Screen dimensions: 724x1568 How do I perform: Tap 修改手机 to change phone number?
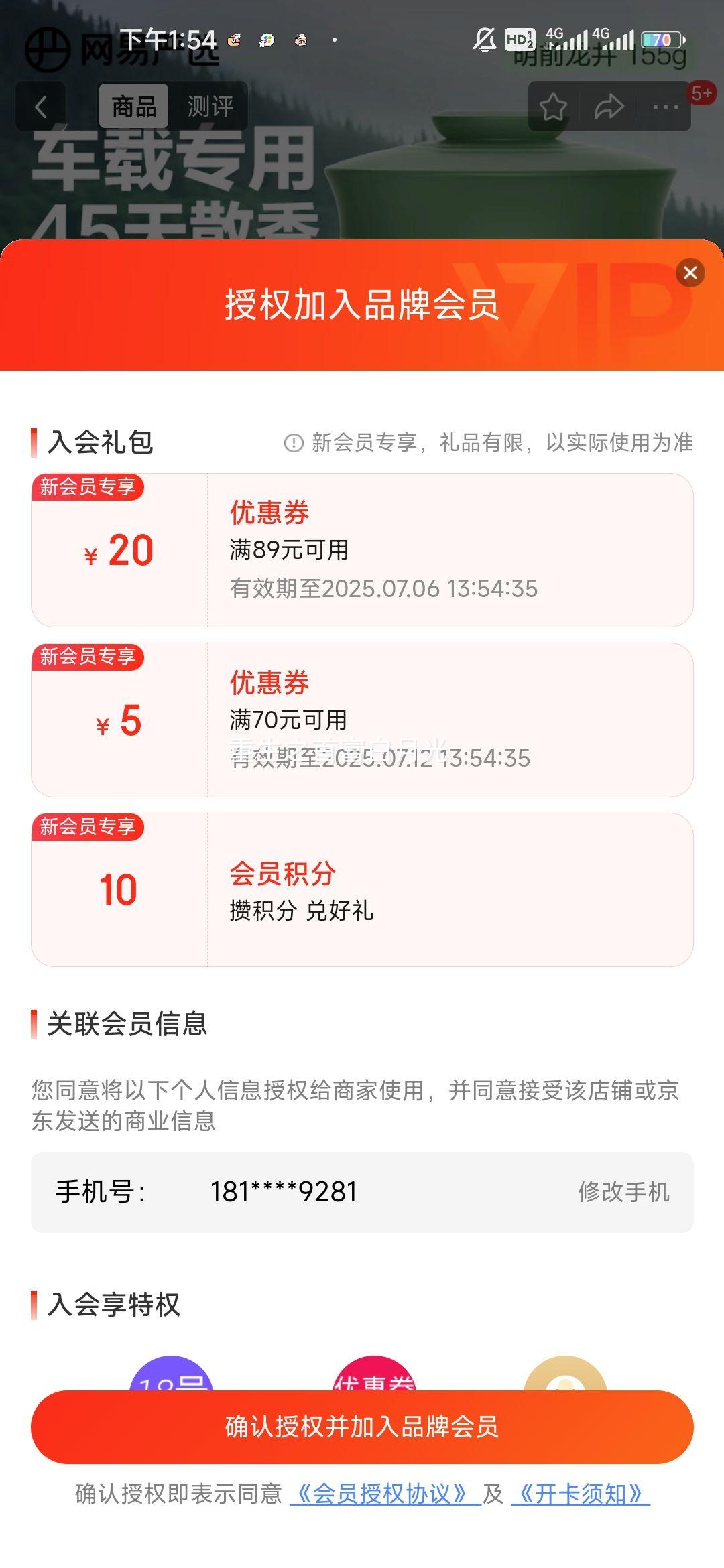623,1192
